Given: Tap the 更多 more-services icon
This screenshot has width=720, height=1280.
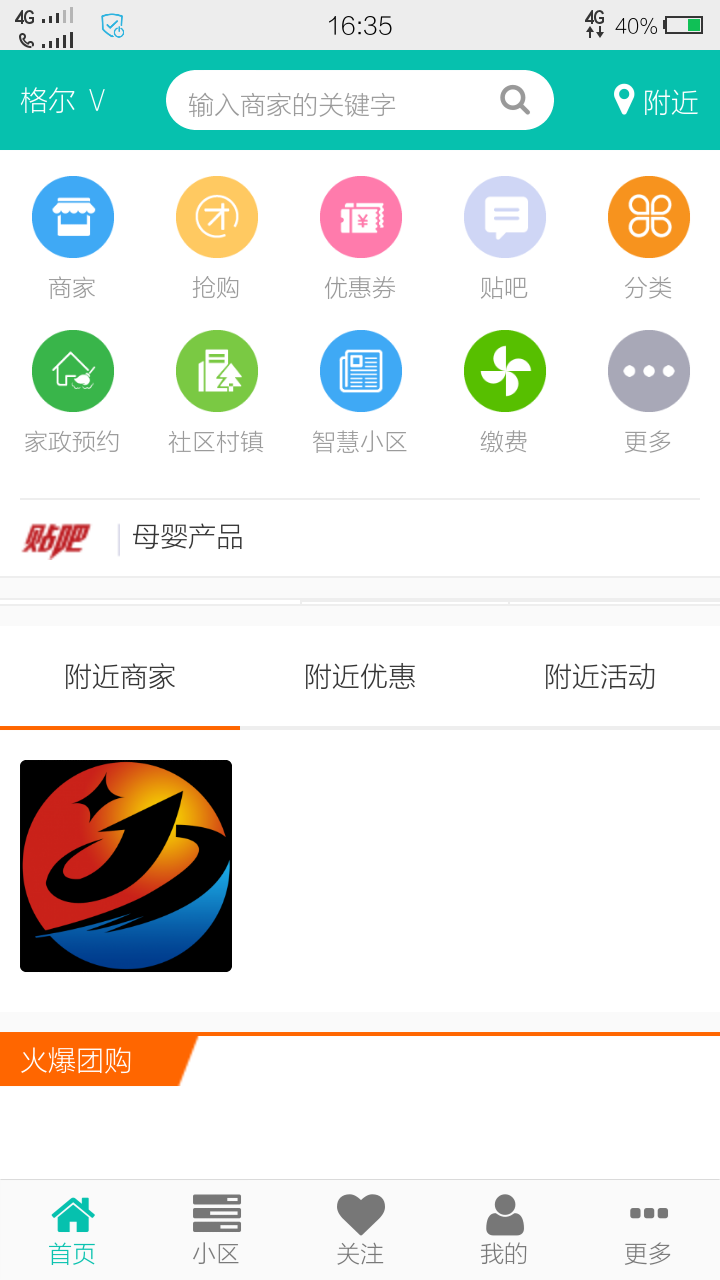Looking at the screenshot, I should [x=648, y=370].
